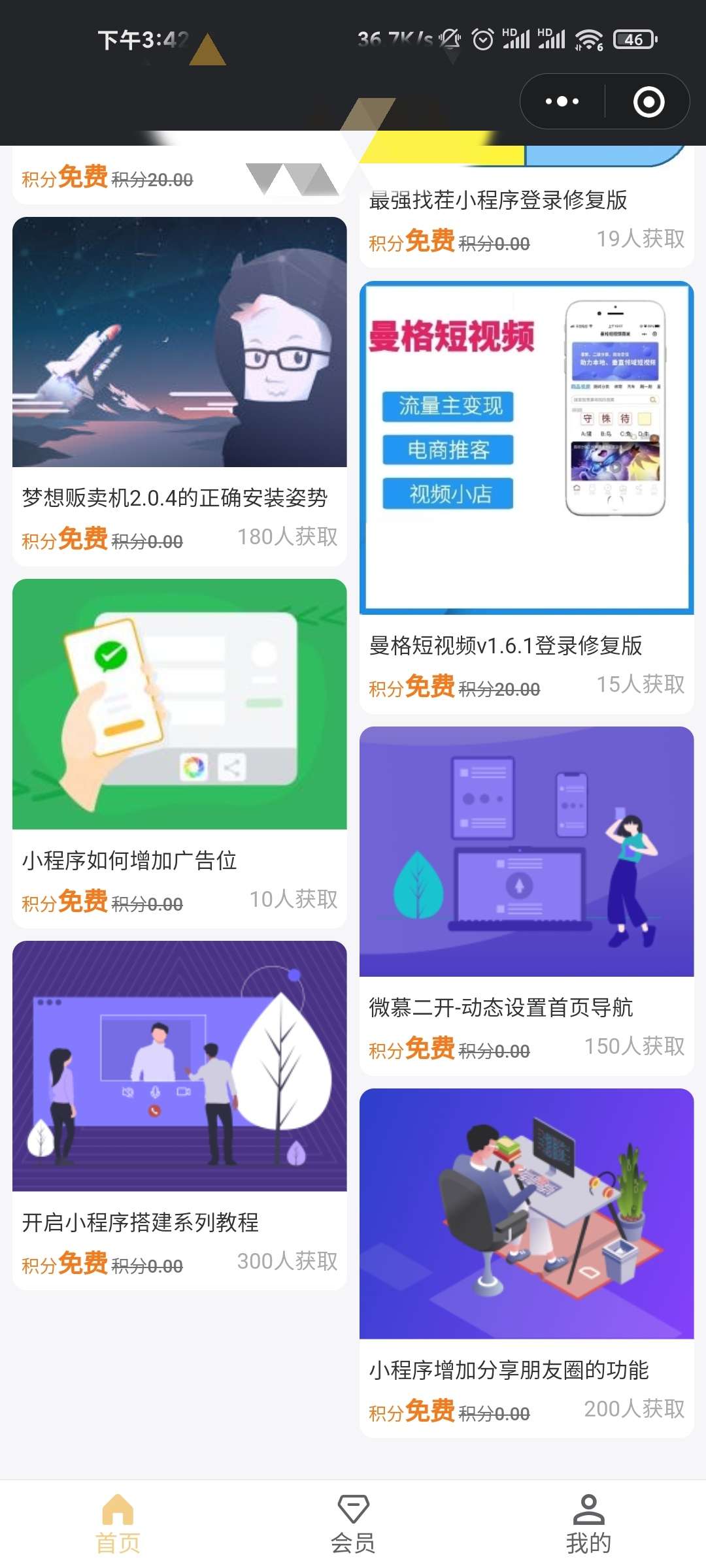
Task: Open 小程序增加分享朋友圈的功能 card
Action: 526,1261
